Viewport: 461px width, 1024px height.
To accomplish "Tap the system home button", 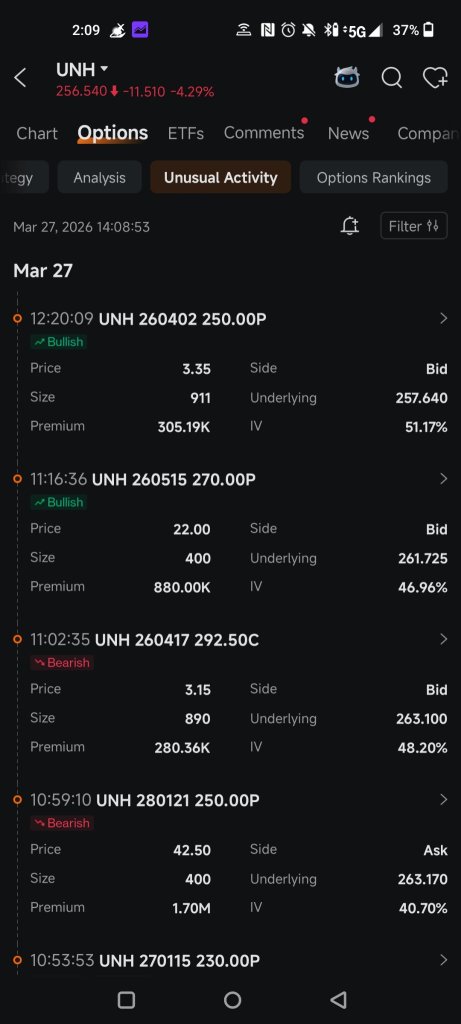I will [x=232, y=1000].
